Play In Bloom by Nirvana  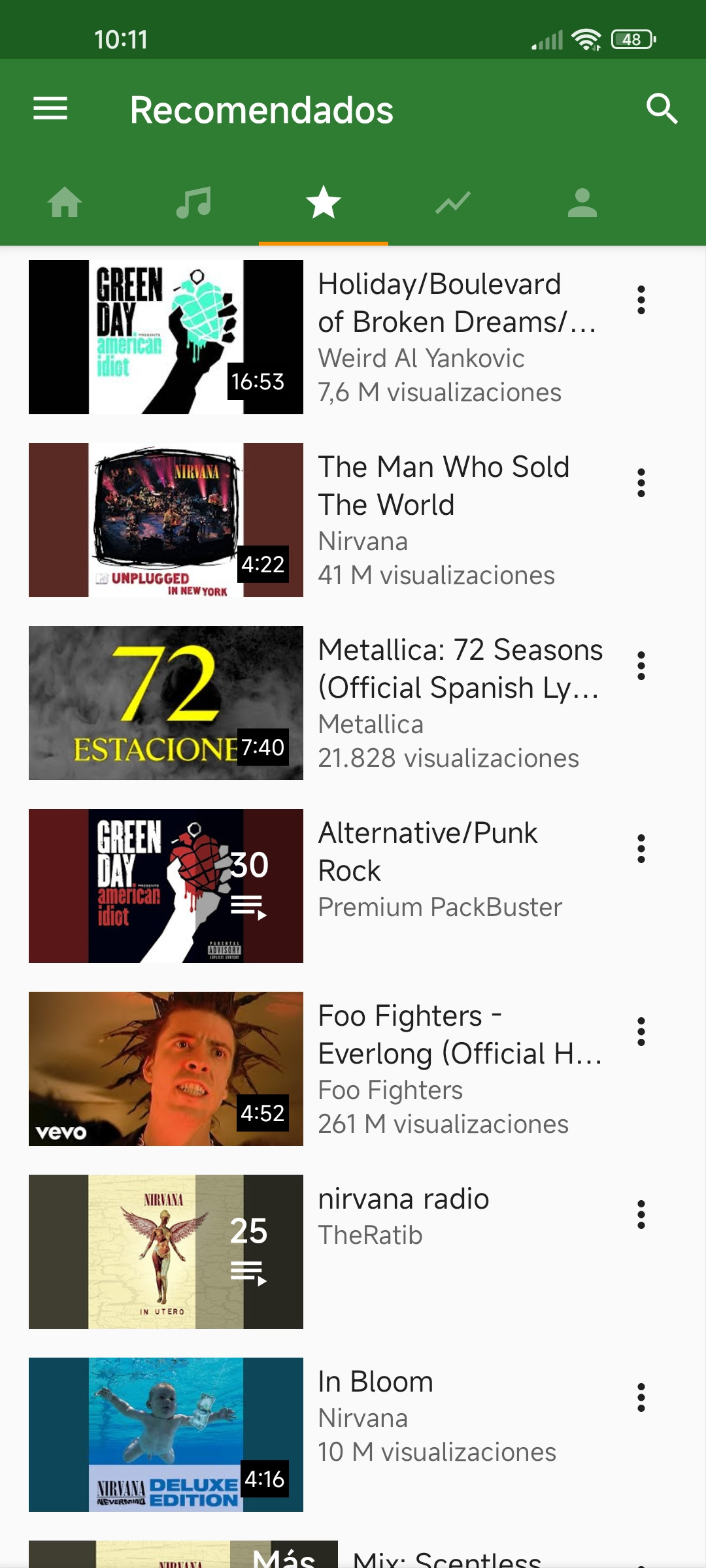(x=166, y=1435)
